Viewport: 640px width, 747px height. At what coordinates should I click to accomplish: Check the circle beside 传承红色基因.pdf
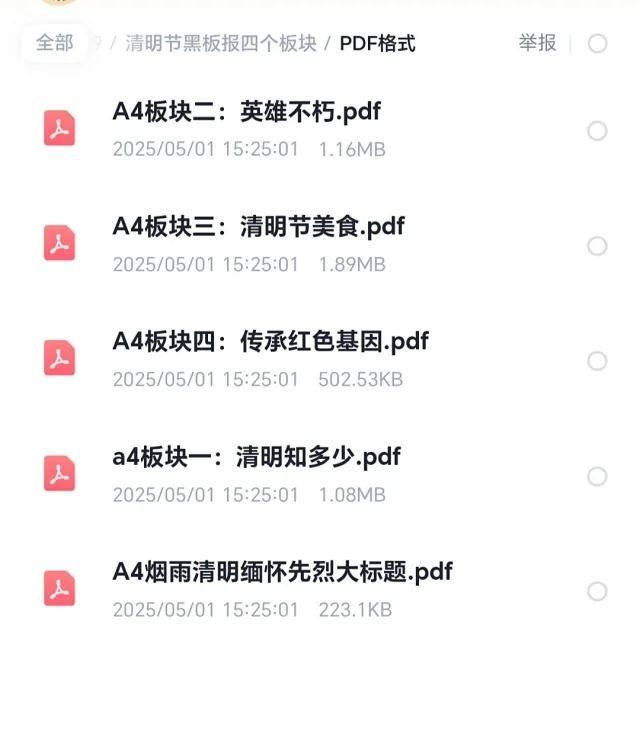pos(597,361)
